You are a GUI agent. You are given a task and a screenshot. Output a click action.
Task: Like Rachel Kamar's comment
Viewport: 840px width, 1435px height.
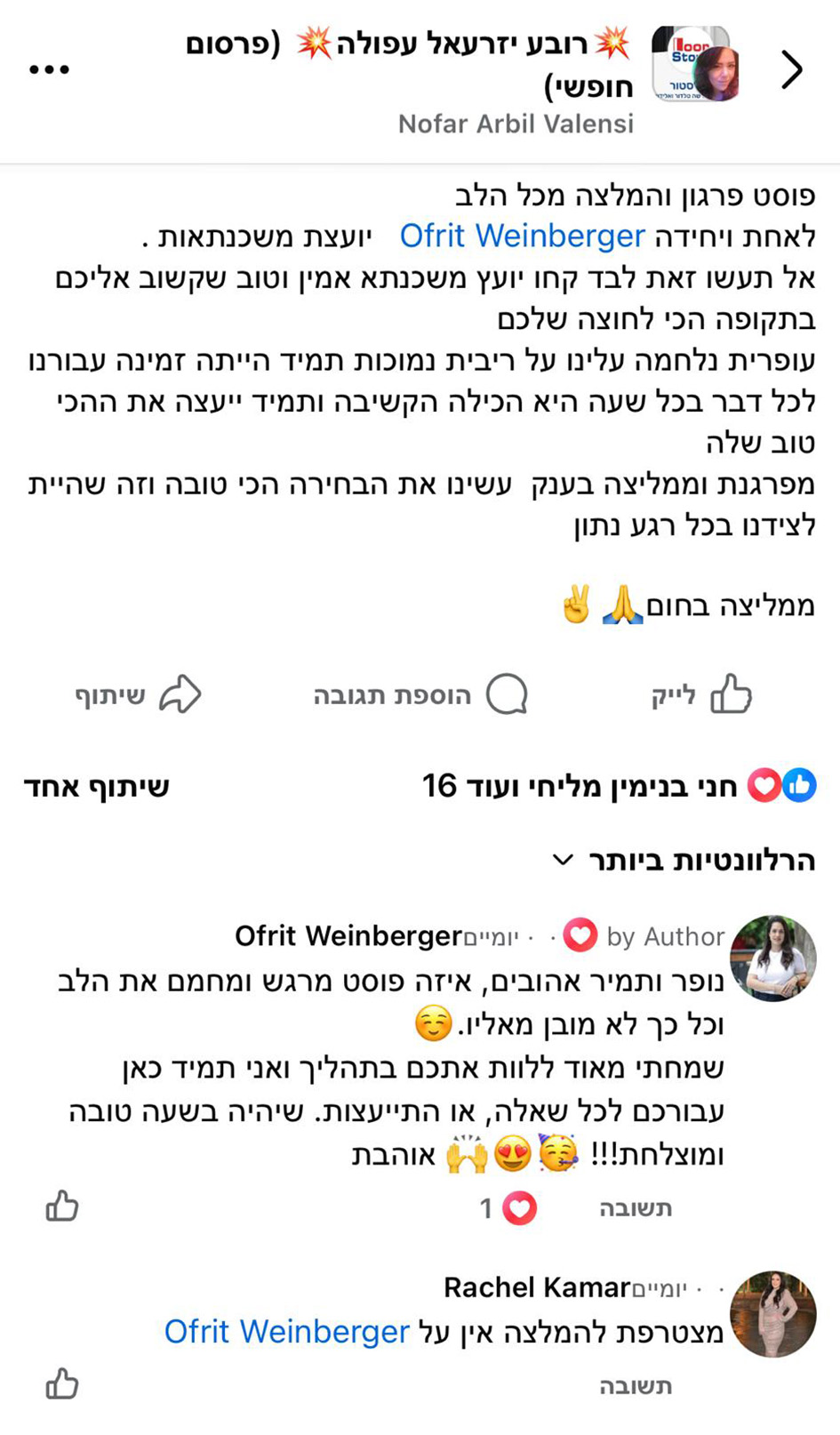tap(61, 1384)
